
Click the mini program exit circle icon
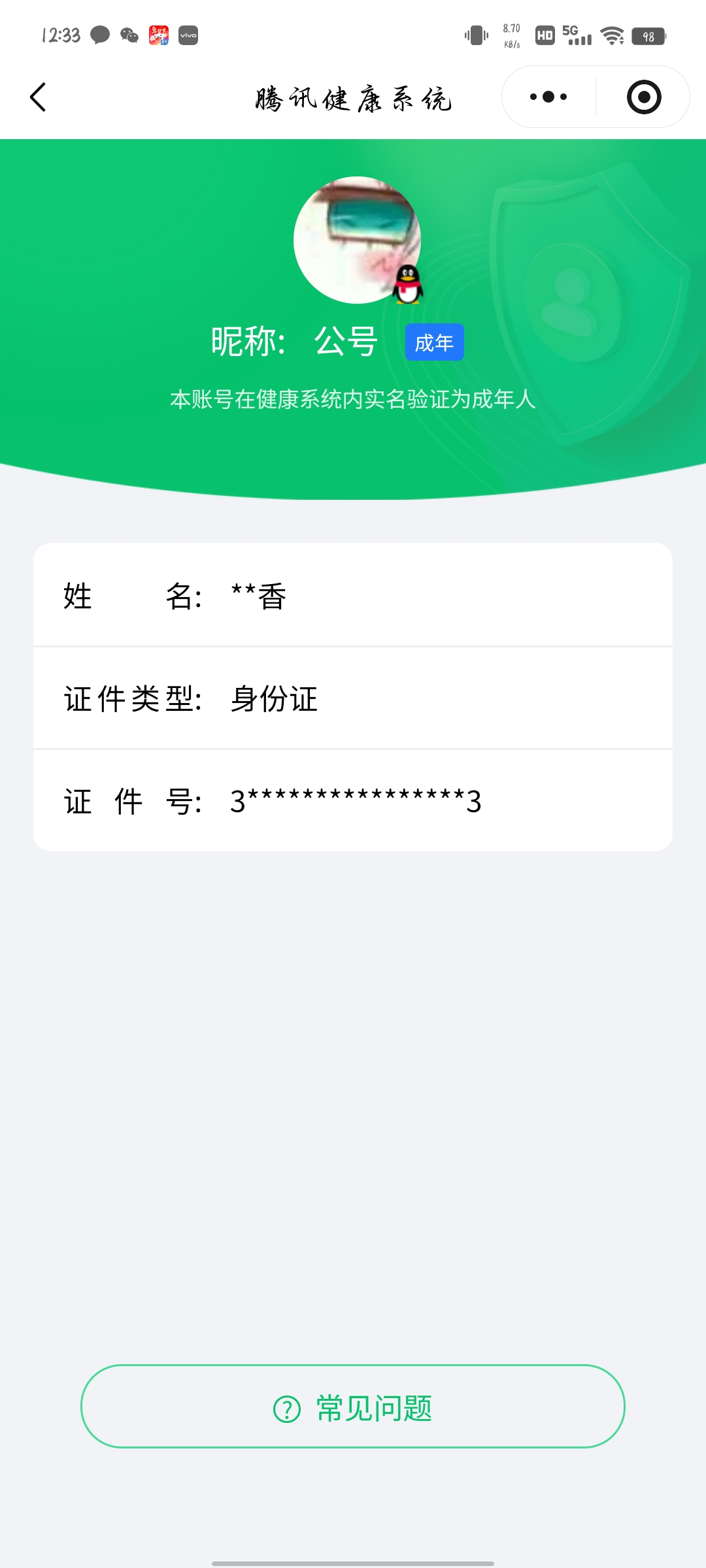pos(644,97)
